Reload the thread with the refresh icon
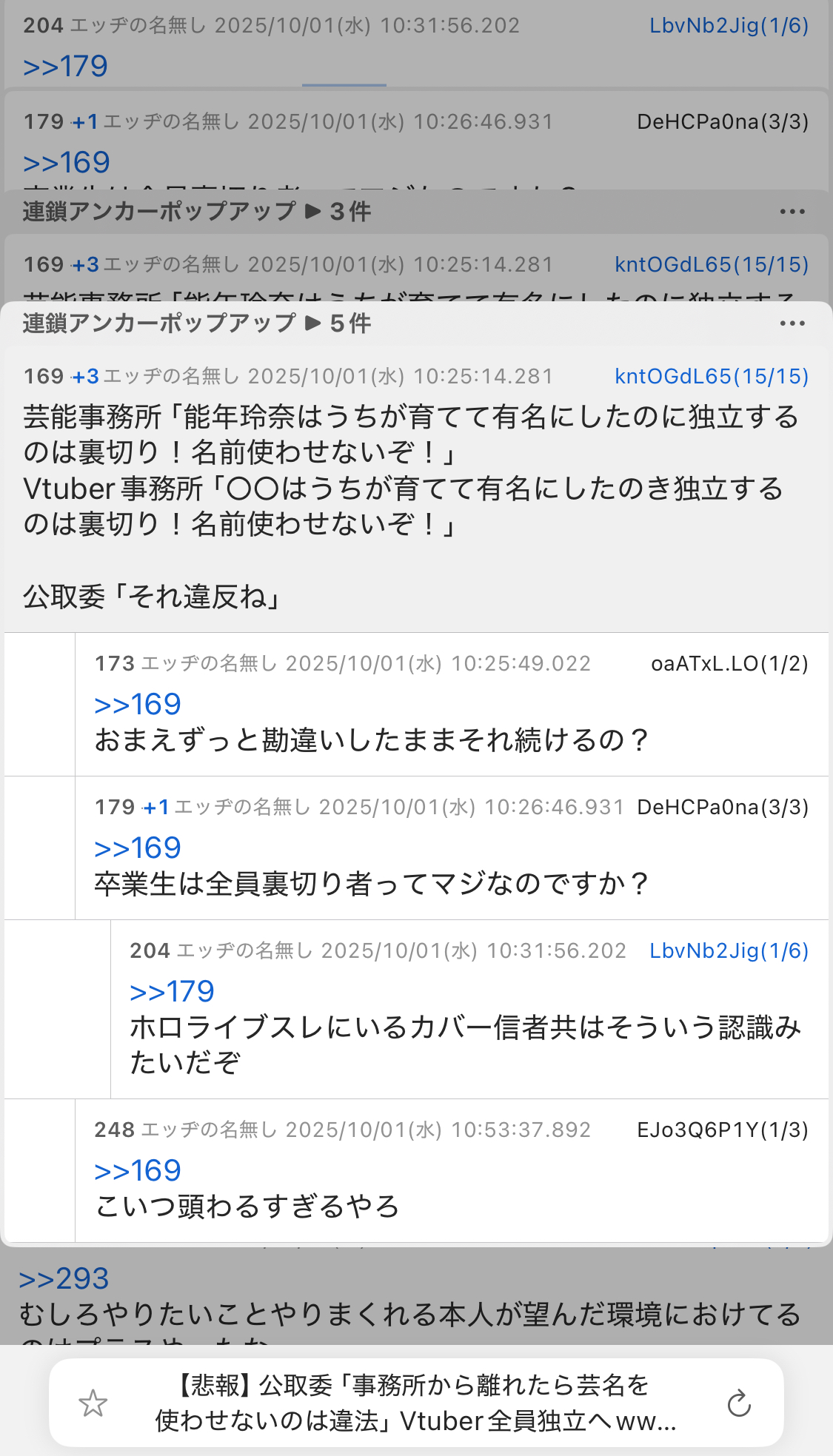 (x=739, y=1403)
